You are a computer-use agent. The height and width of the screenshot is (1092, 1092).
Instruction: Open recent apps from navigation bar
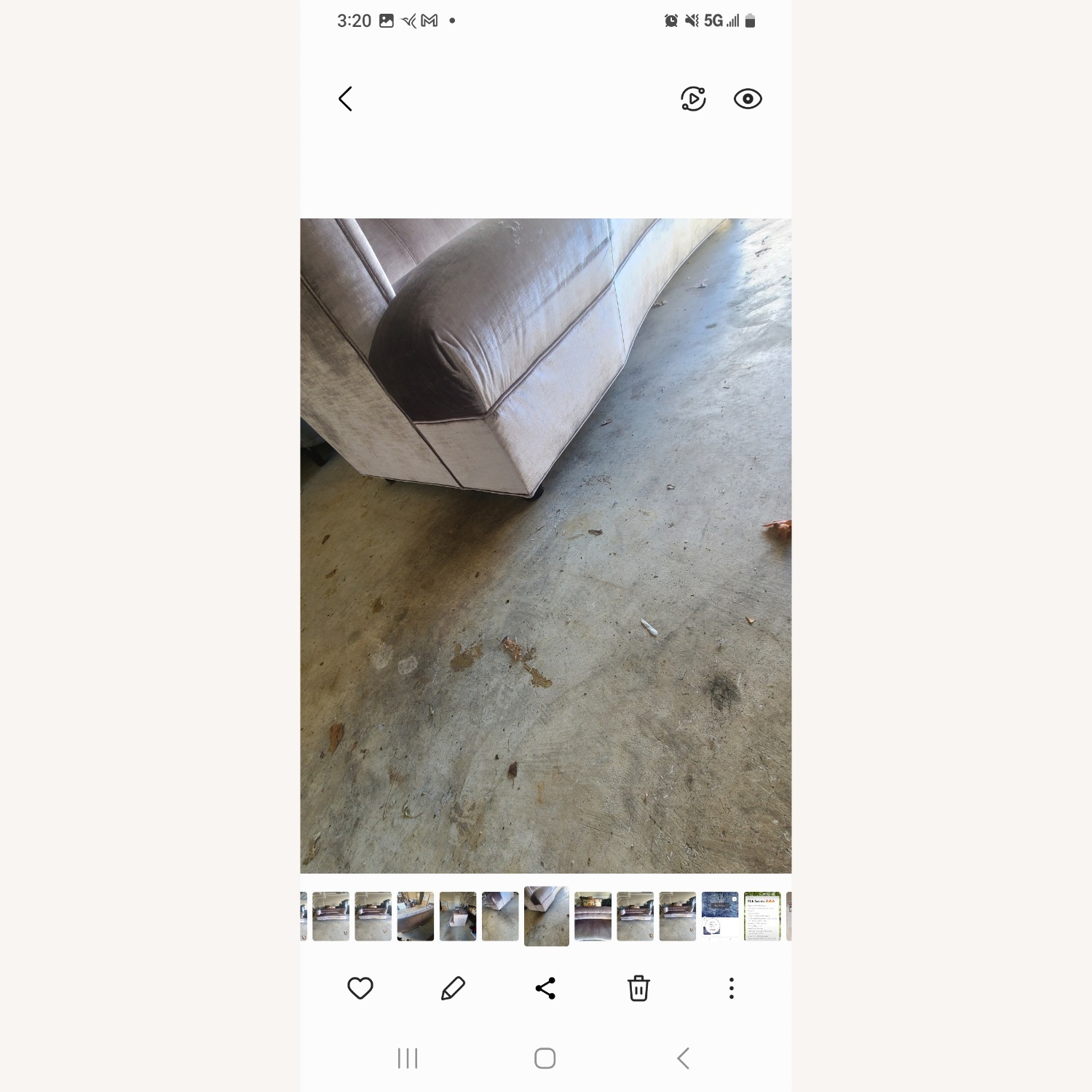click(x=408, y=1059)
